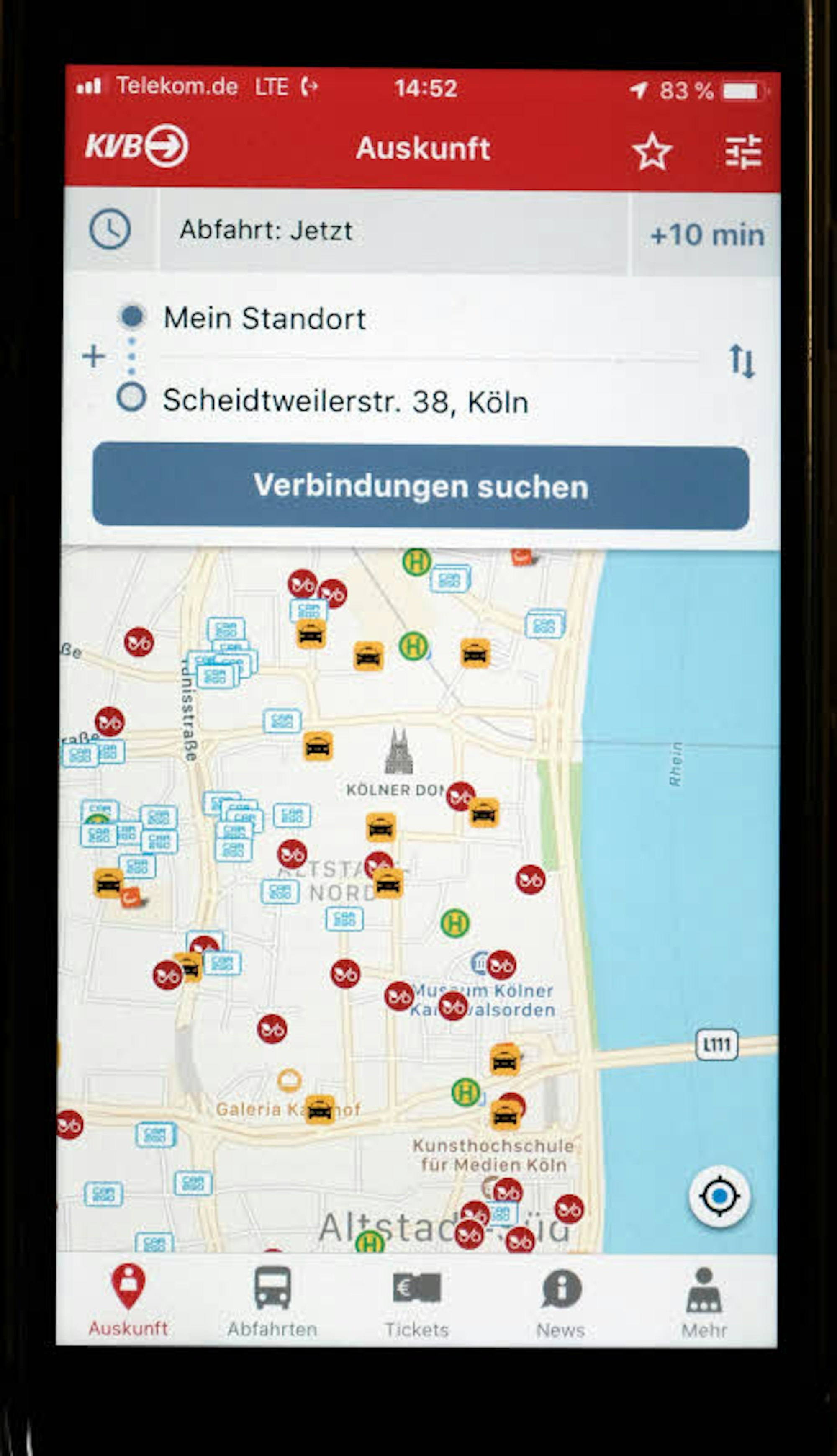The width and height of the screenshot is (837, 1456).
Task: Add an intermediate stop with plus
Action: tap(93, 356)
